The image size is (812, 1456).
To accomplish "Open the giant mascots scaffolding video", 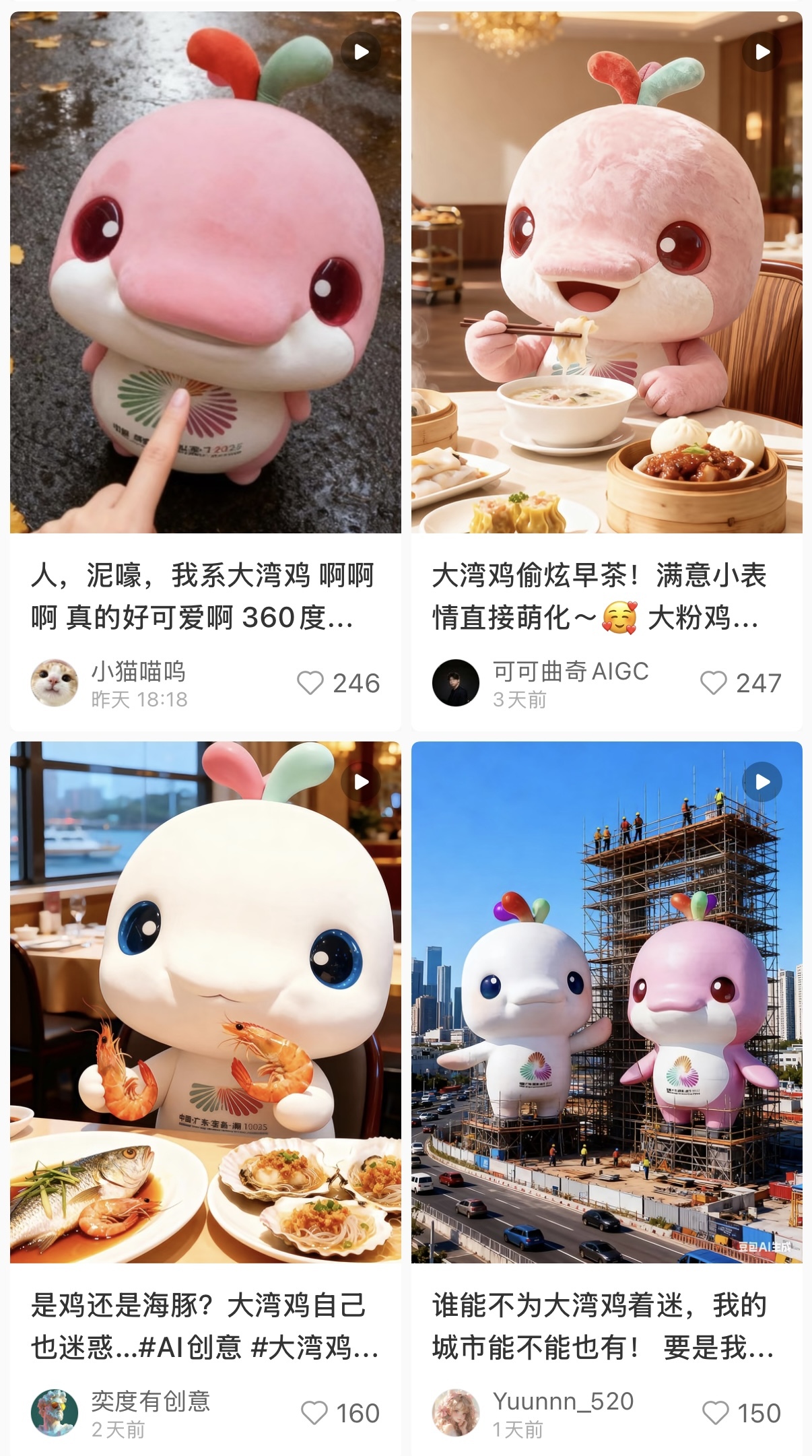I will point(607,1002).
